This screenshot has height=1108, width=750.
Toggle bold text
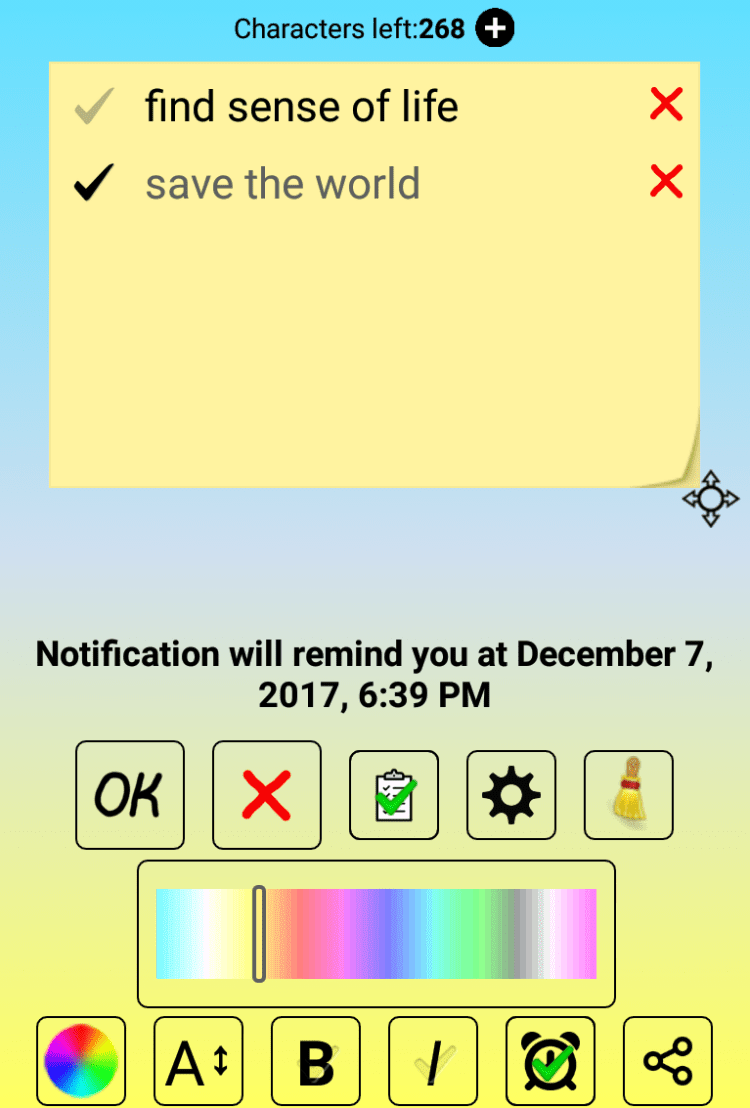tap(316, 1061)
